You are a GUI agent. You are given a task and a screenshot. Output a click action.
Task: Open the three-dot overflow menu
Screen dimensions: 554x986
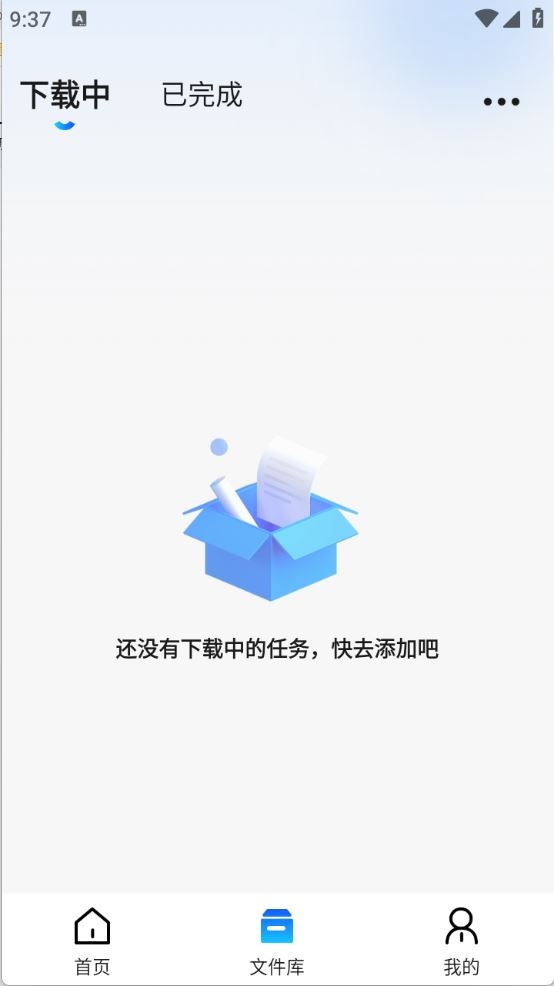click(501, 101)
